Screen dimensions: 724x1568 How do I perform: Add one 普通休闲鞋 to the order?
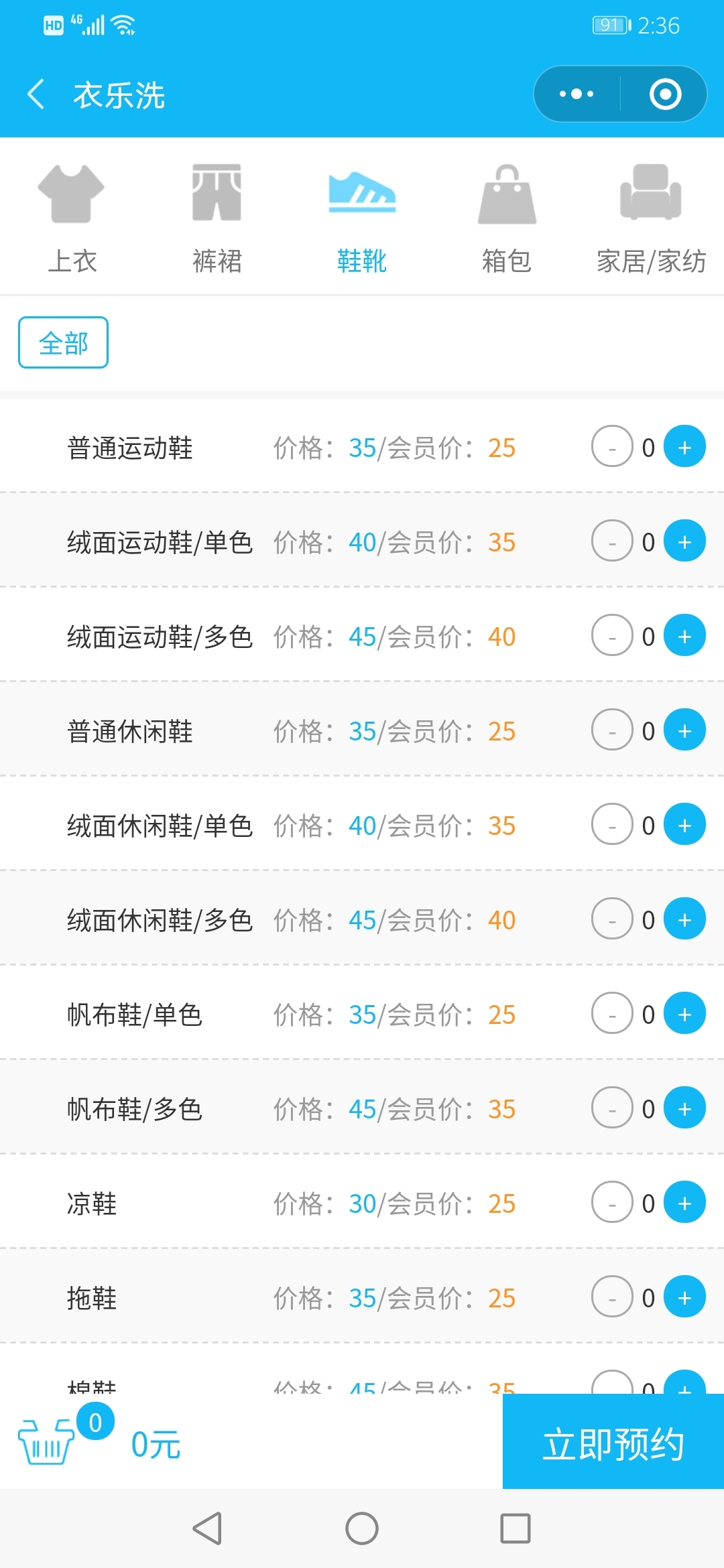[x=684, y=730]
